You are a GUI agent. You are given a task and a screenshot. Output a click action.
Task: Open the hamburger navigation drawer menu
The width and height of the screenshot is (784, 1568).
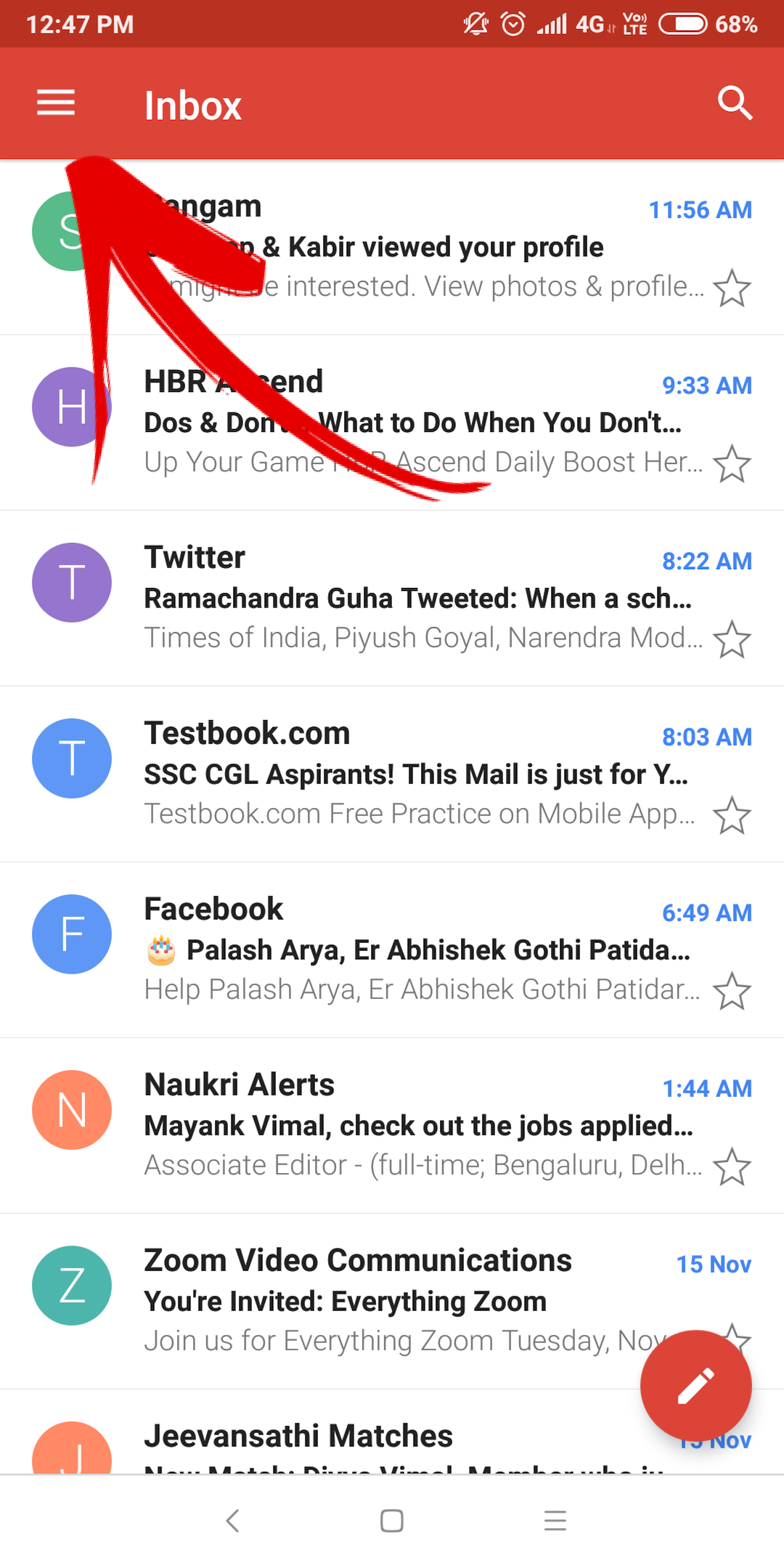point(56,102)
